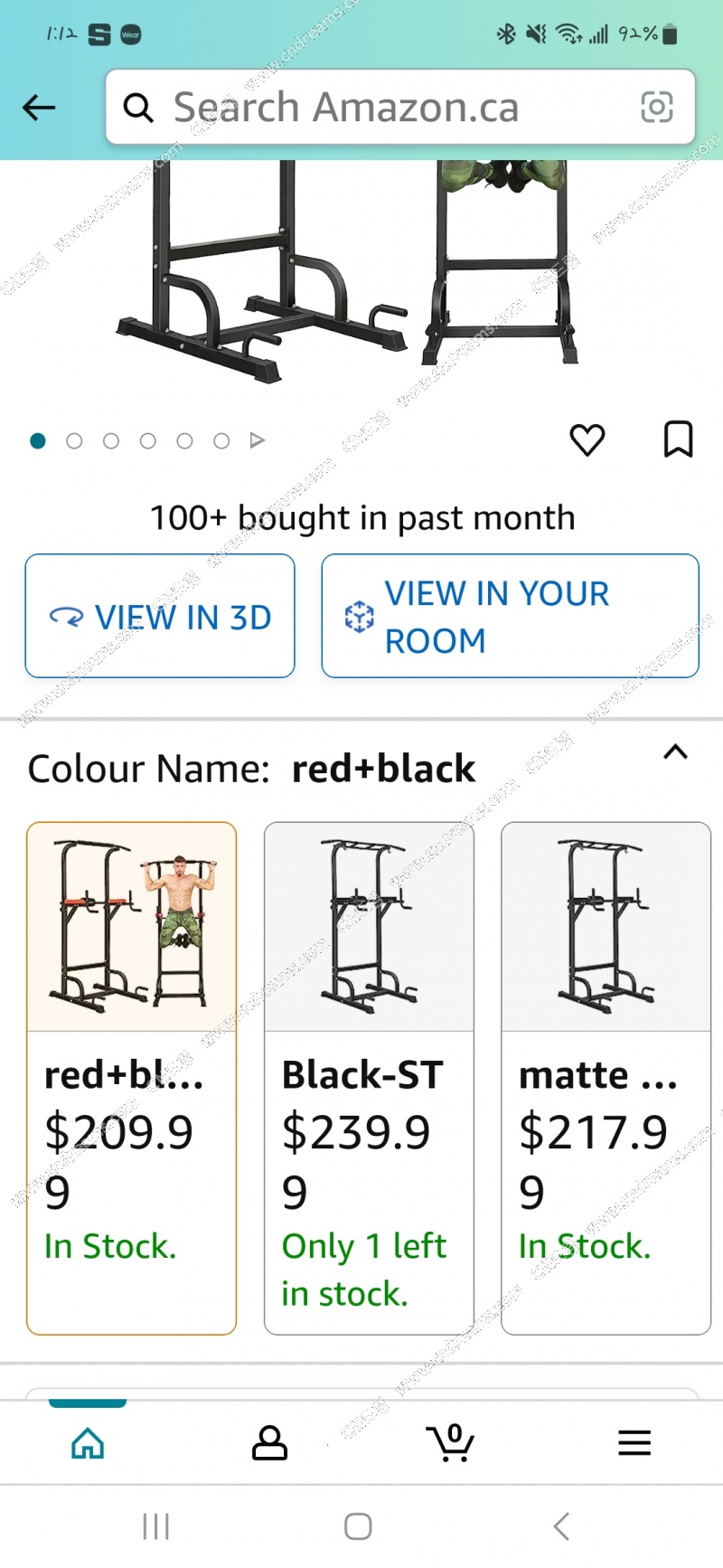Open the account profile tab

269,1443
